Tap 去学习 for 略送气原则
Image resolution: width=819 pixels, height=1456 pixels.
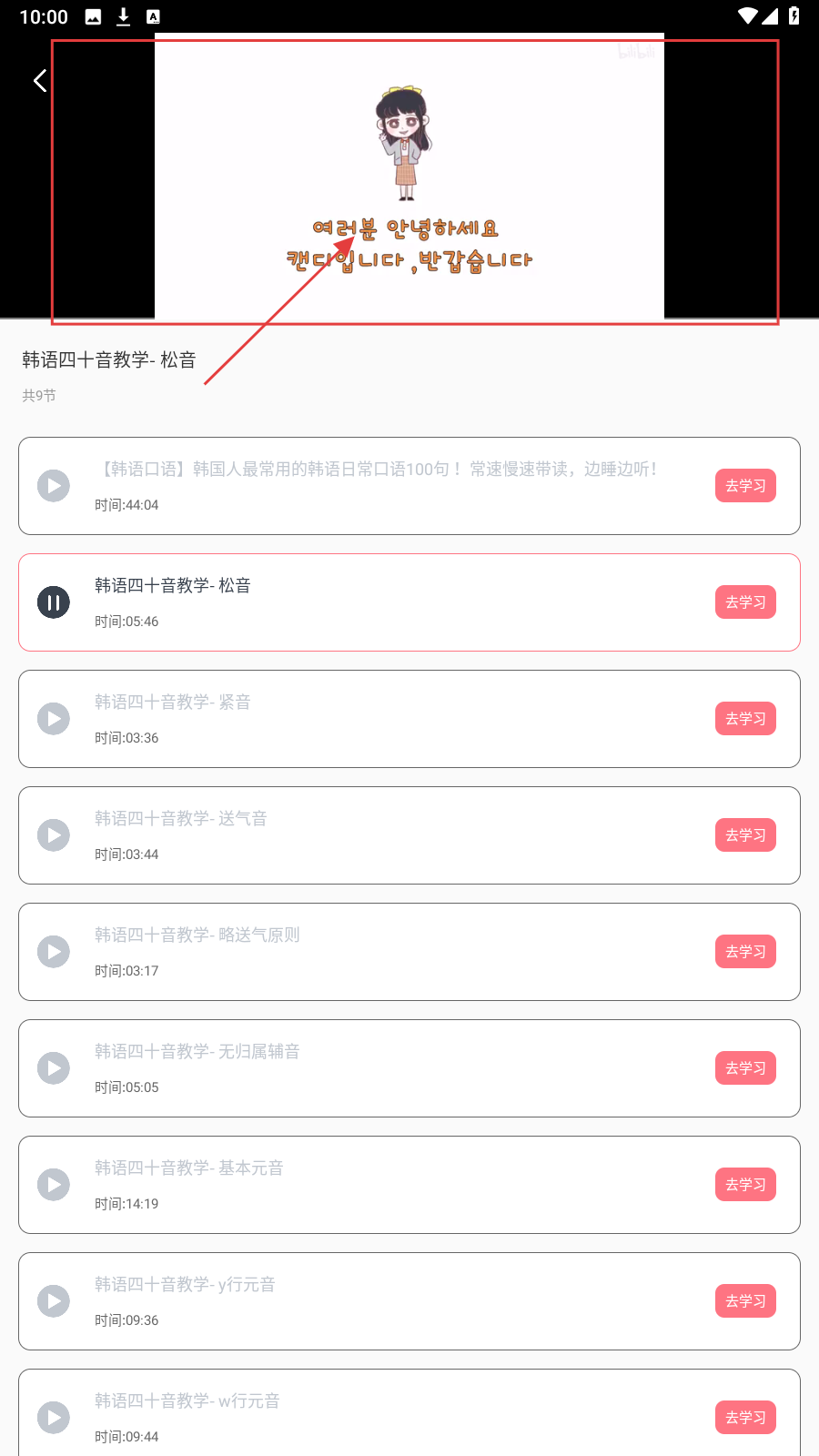pos(745,952)
